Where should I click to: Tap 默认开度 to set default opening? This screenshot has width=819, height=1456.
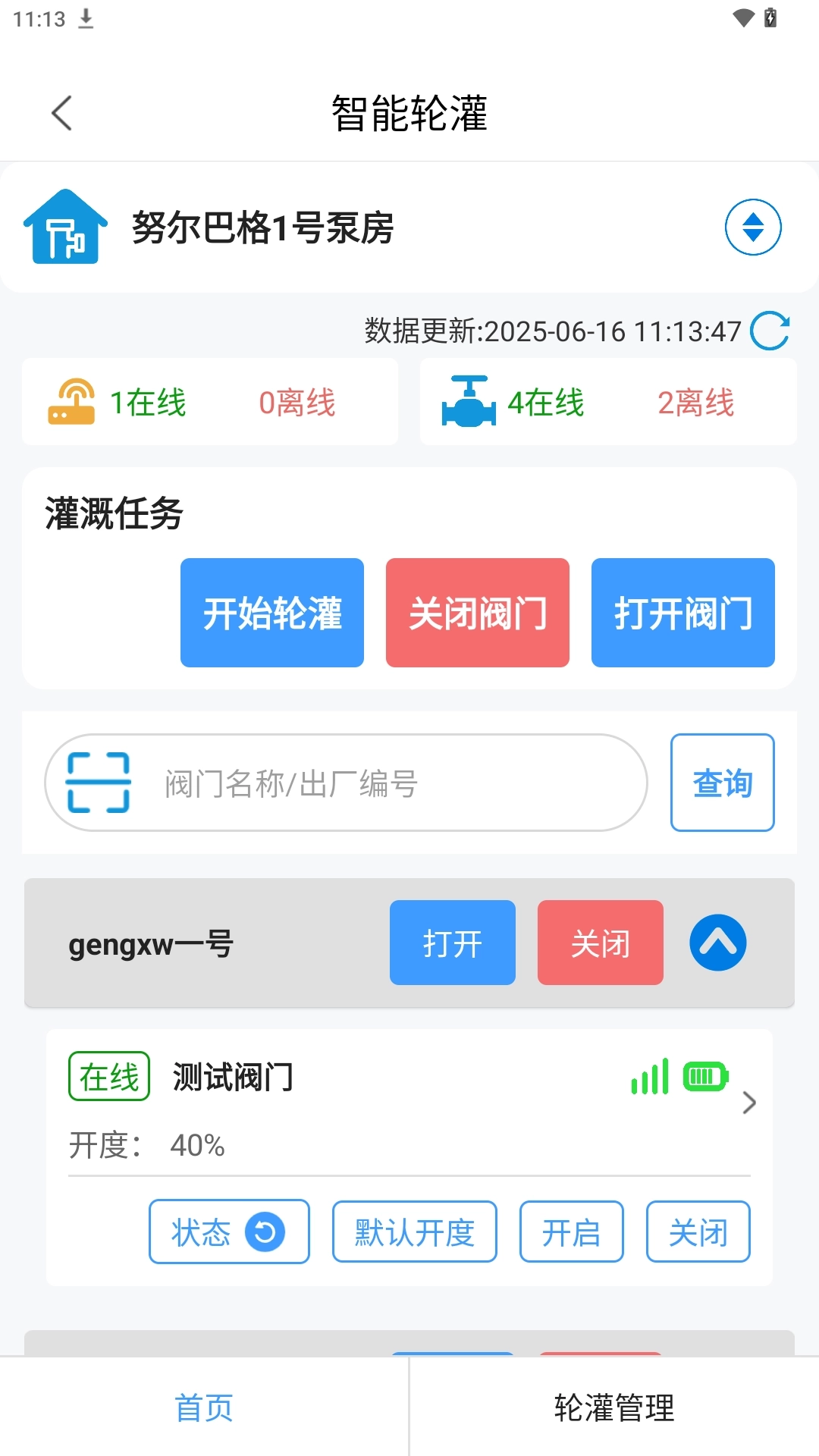(414, 1232)
